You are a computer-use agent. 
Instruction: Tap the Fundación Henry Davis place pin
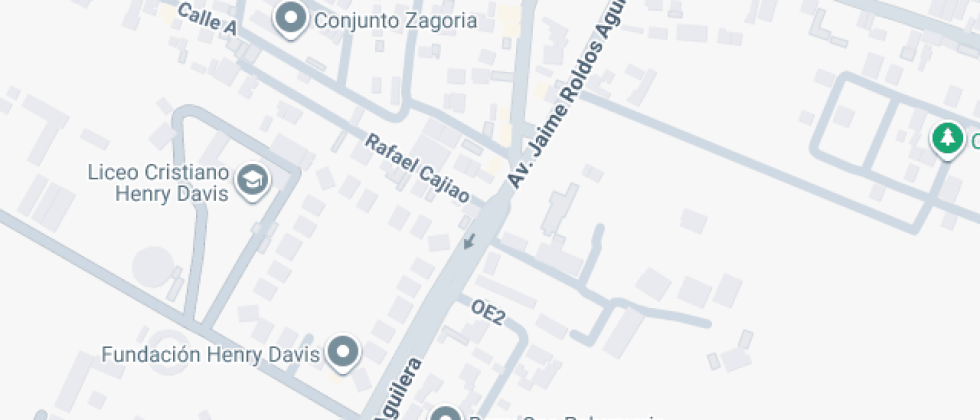click(x=345, y=352)
